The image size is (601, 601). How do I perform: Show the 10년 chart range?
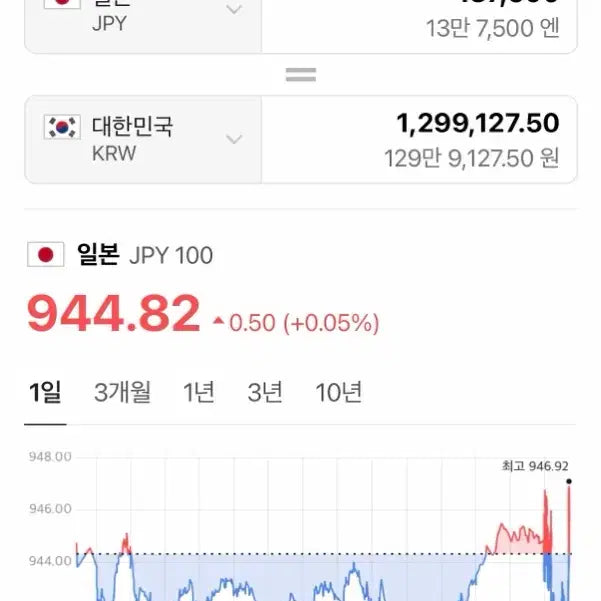pos(338,393)
